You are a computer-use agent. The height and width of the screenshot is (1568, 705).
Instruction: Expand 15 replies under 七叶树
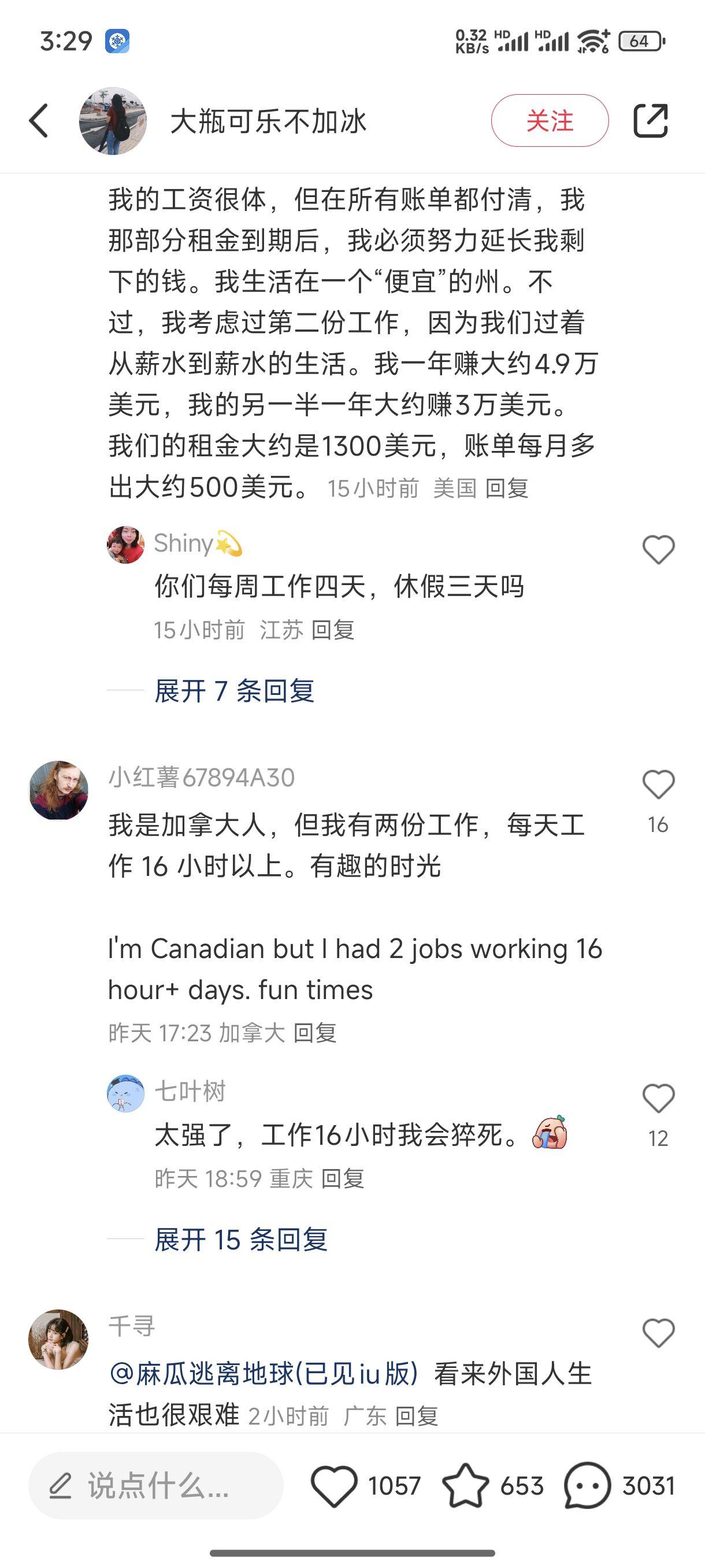pos(241,1240)
